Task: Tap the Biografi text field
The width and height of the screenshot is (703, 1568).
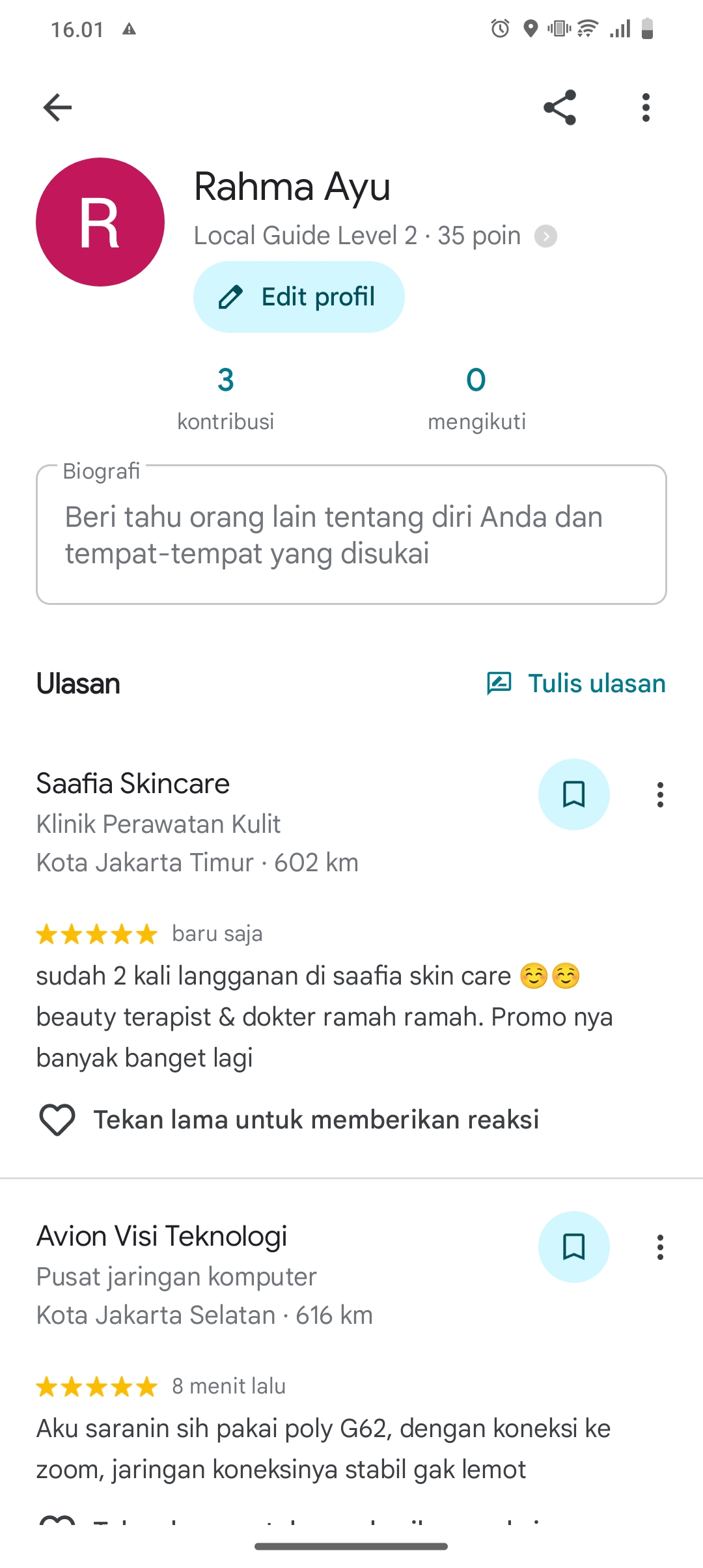Action: pyautogui.click(x=351, y=535)
